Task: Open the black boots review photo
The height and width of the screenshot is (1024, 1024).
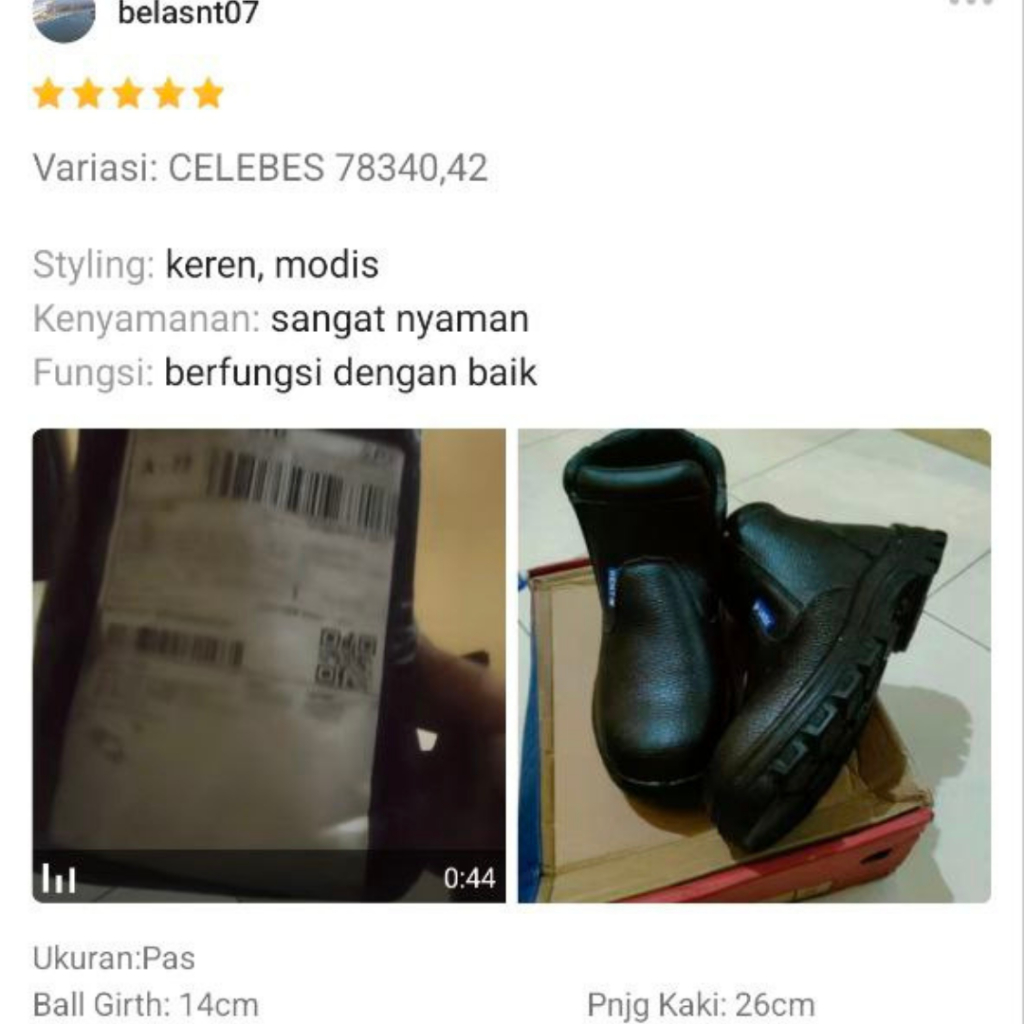Action: (x=754, y=665)
